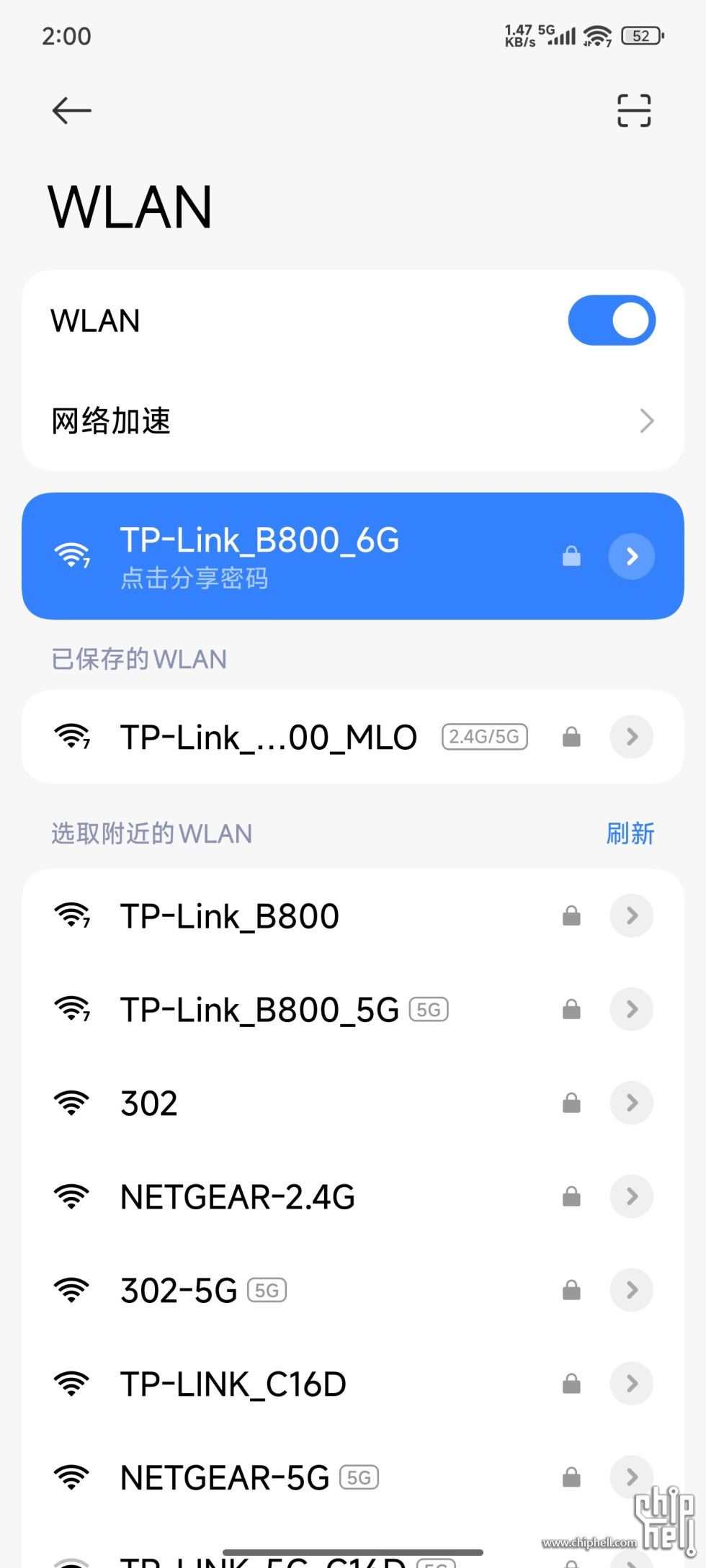Tap the QR code scan icon
The height and width of the screenshot is (1568, 706).
click(x=632, y=110)
